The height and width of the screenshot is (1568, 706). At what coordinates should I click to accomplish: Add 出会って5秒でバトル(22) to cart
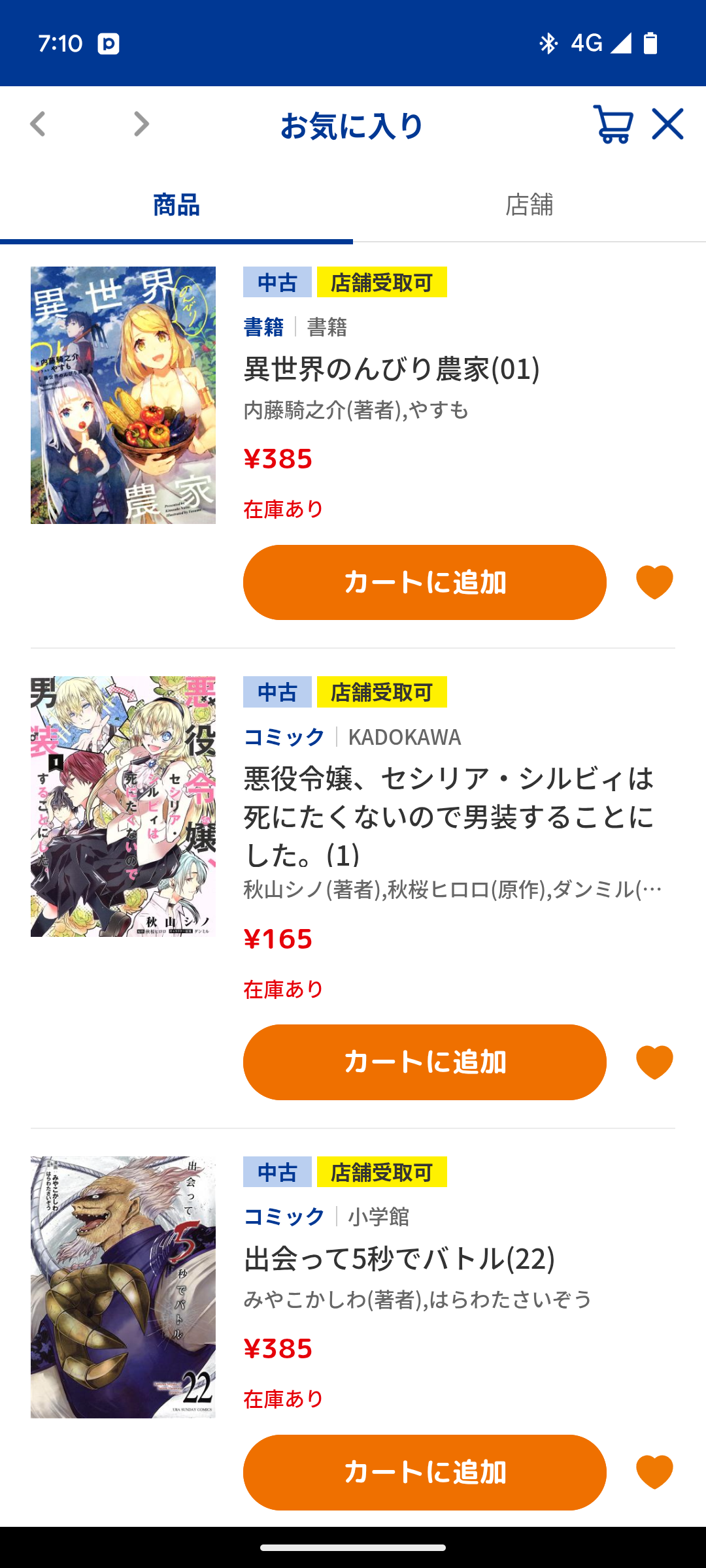point(425,1473)
